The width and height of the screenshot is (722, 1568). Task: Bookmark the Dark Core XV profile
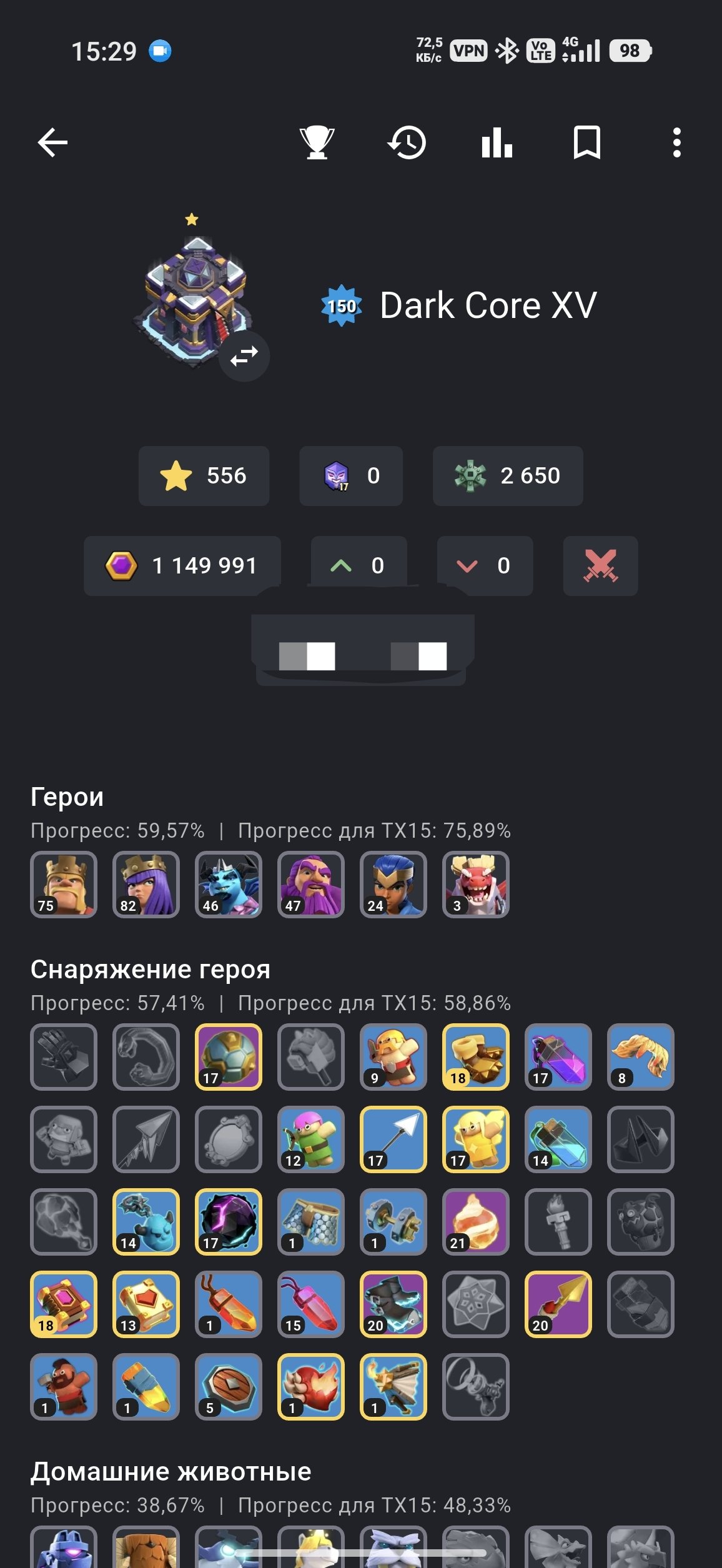tap(586, 142)
